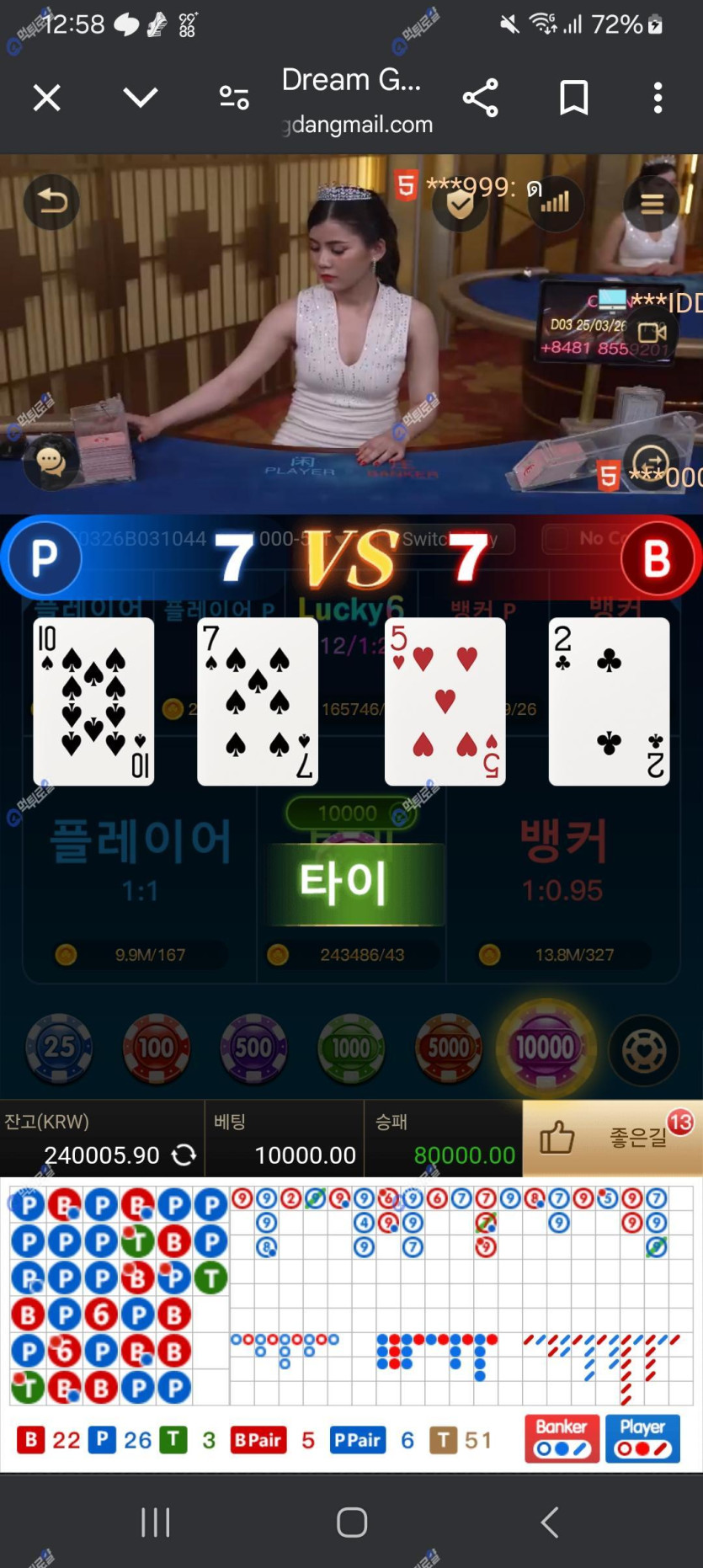Select the 100 chip
The image size is (703, 1568).
156,1048
